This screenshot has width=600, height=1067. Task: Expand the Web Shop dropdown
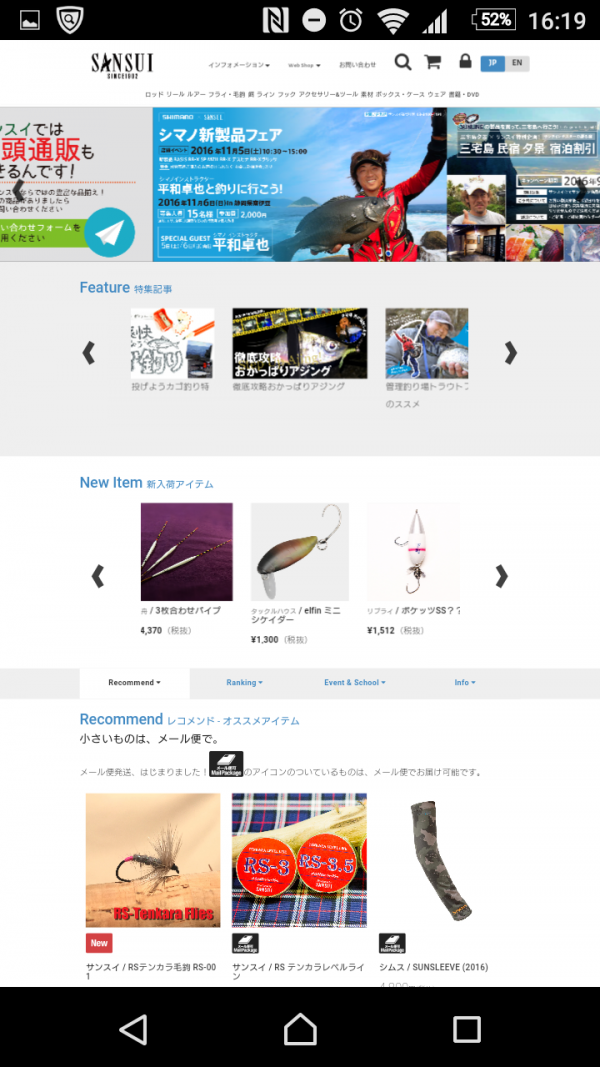tap(304, 65)
